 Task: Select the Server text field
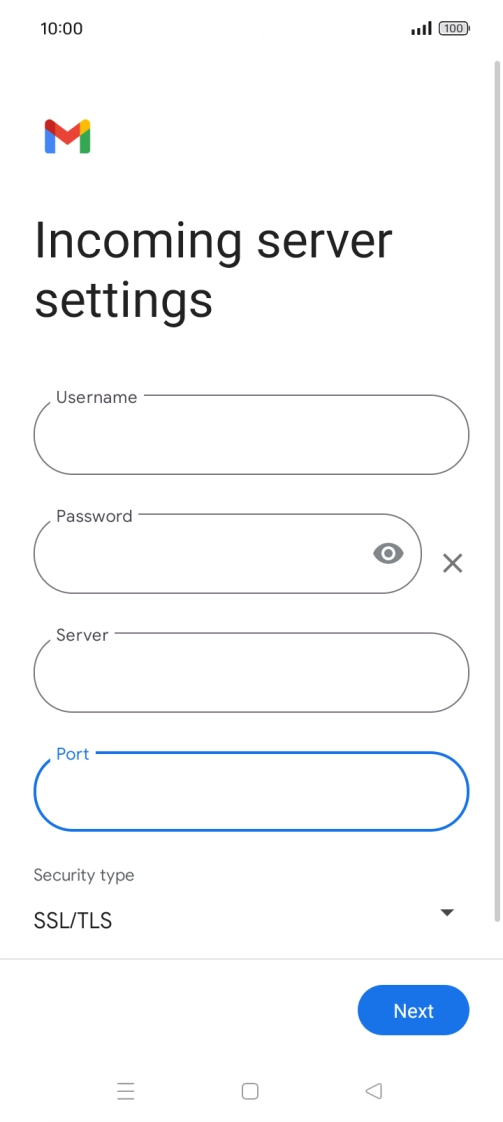[251, 672]
